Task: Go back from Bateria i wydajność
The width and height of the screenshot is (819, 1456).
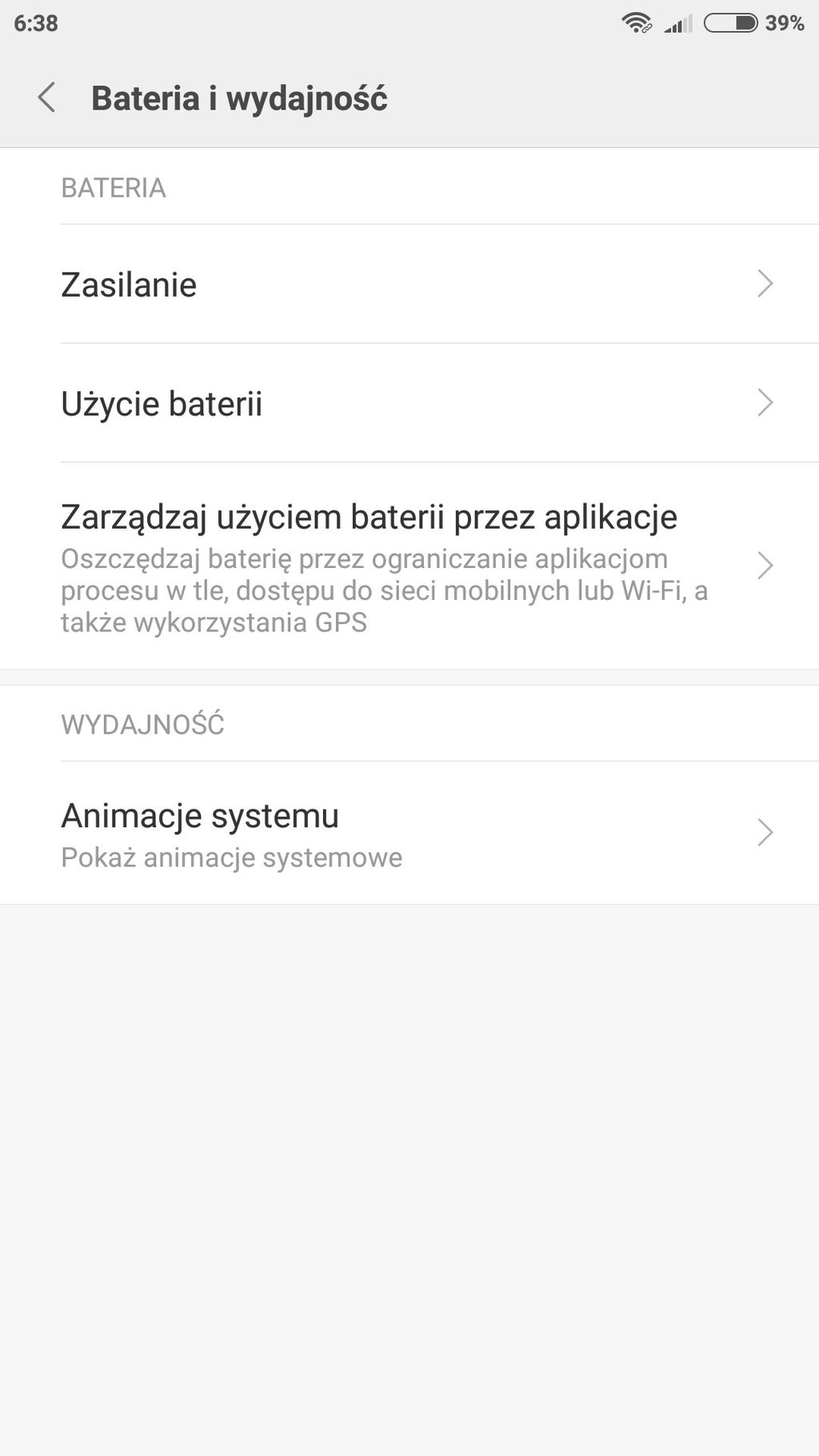Action: tap(46, 98)
